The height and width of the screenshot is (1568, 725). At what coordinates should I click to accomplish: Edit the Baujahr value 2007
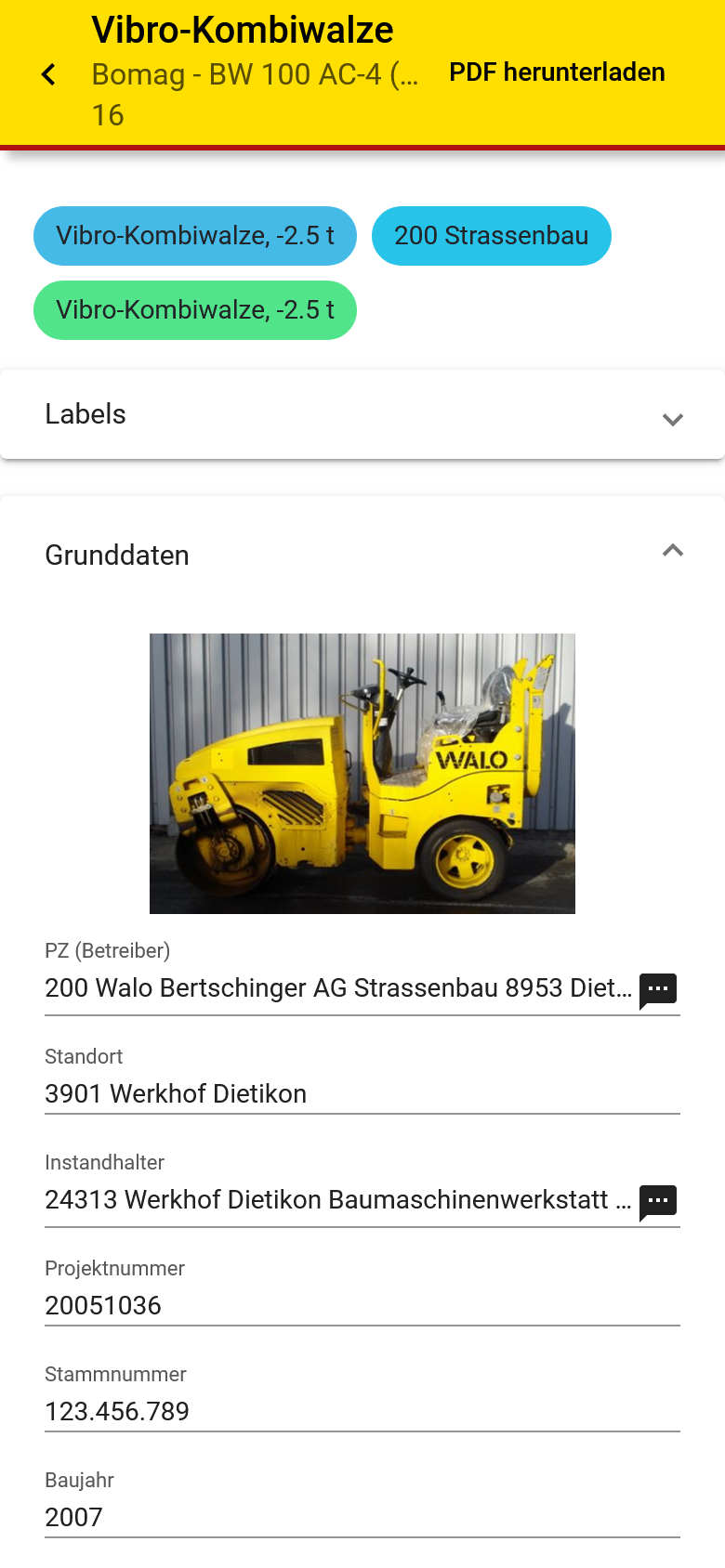click(72, 1517)
